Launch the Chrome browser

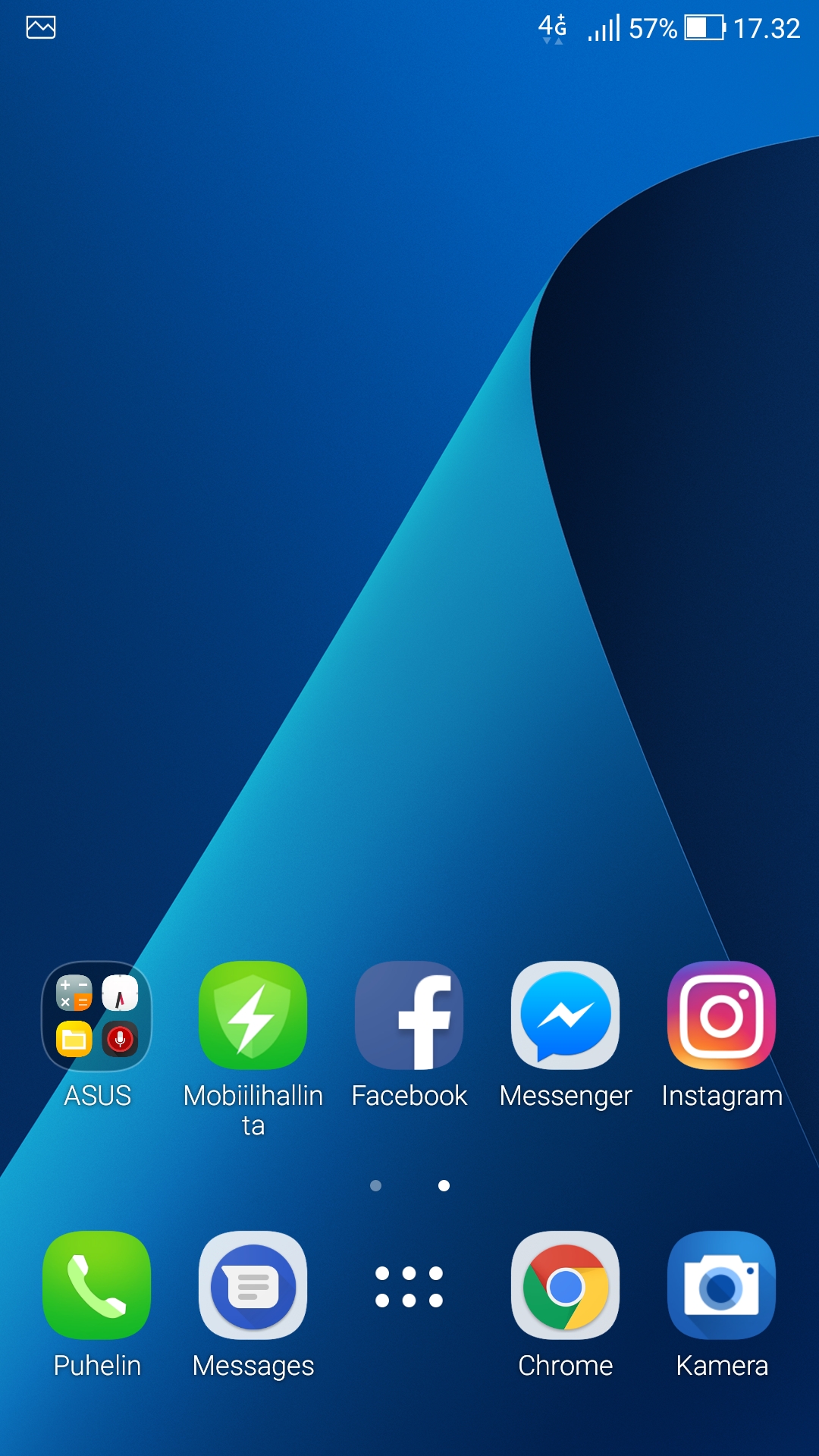pyautogui.click(x=566, y=1285)
